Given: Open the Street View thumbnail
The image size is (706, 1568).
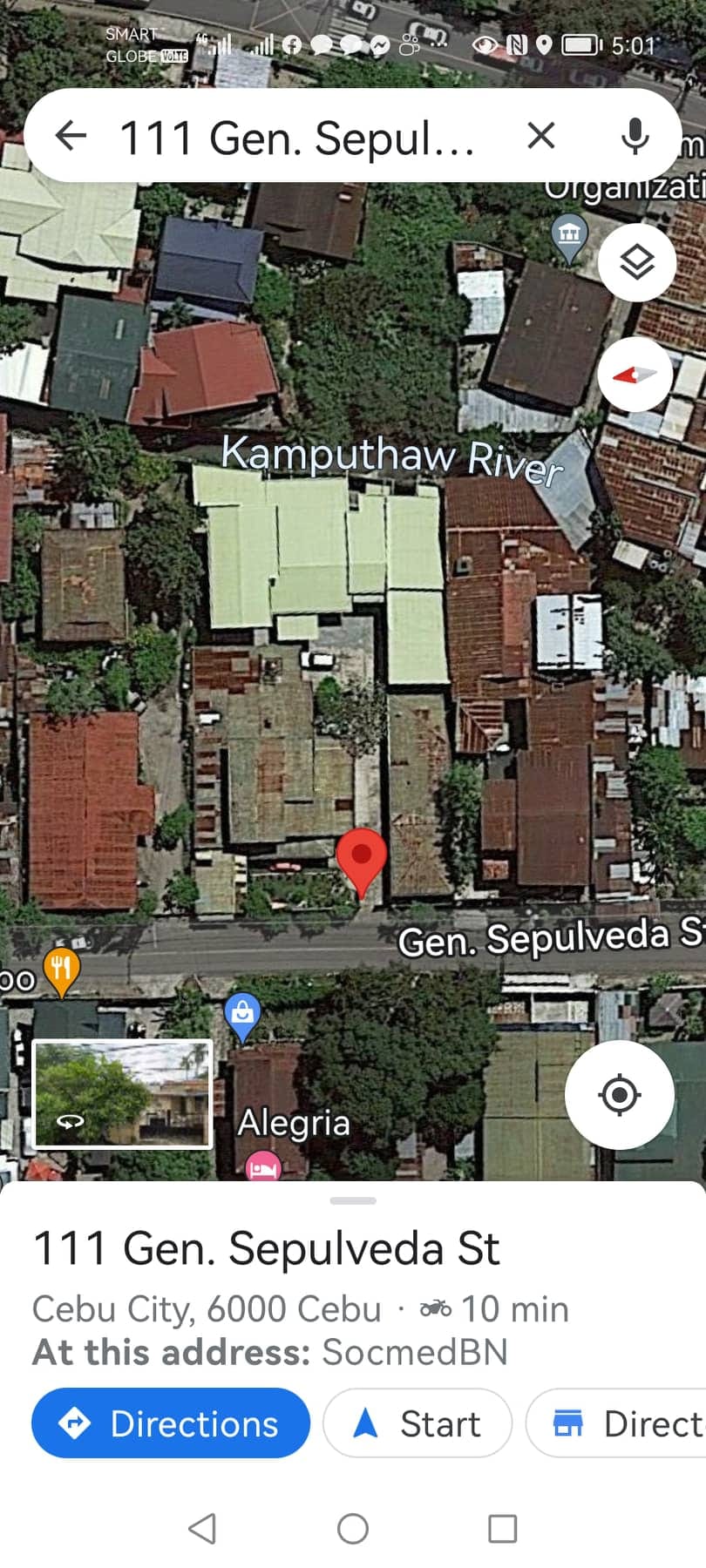Looking at the screenshot, I should 122,1094.
